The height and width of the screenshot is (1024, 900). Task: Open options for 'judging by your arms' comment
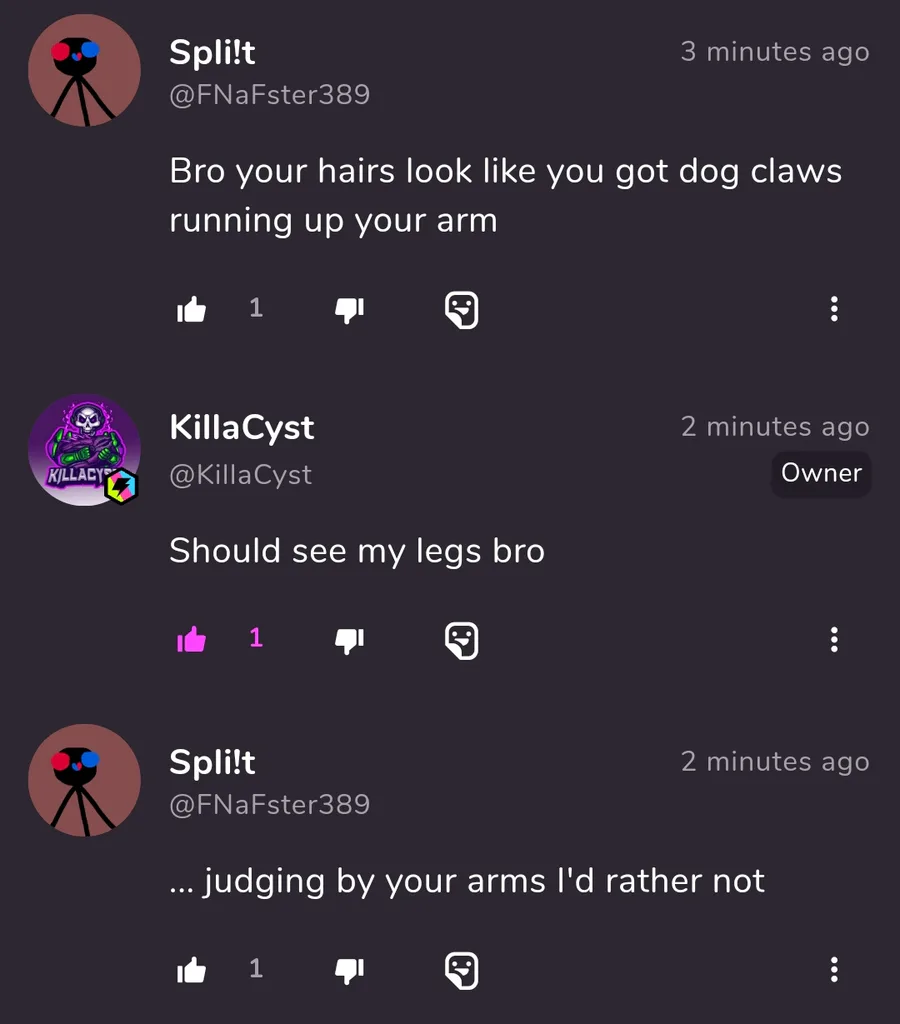pos(834,969)
